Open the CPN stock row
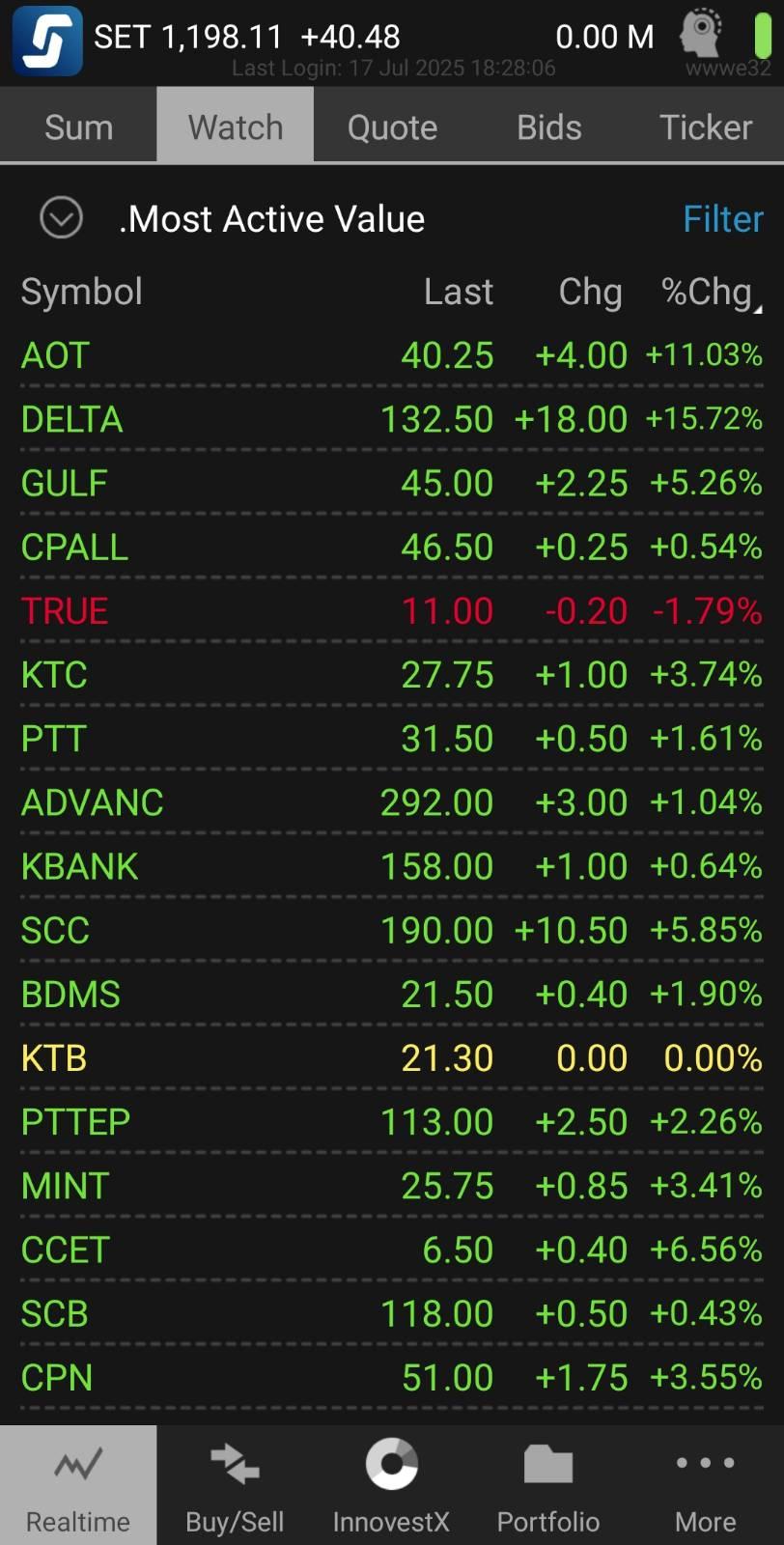The image size is (784, 1545). [x=392, y=1378]
